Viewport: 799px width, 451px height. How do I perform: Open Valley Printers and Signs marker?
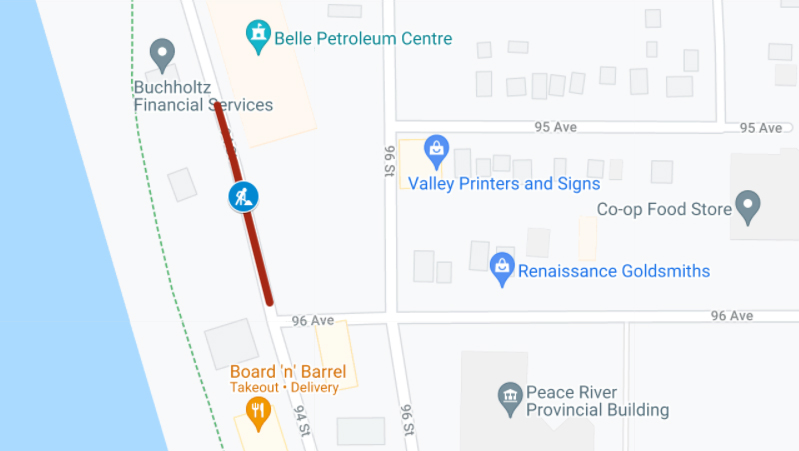pyautogui.click(x=436, y=151)
